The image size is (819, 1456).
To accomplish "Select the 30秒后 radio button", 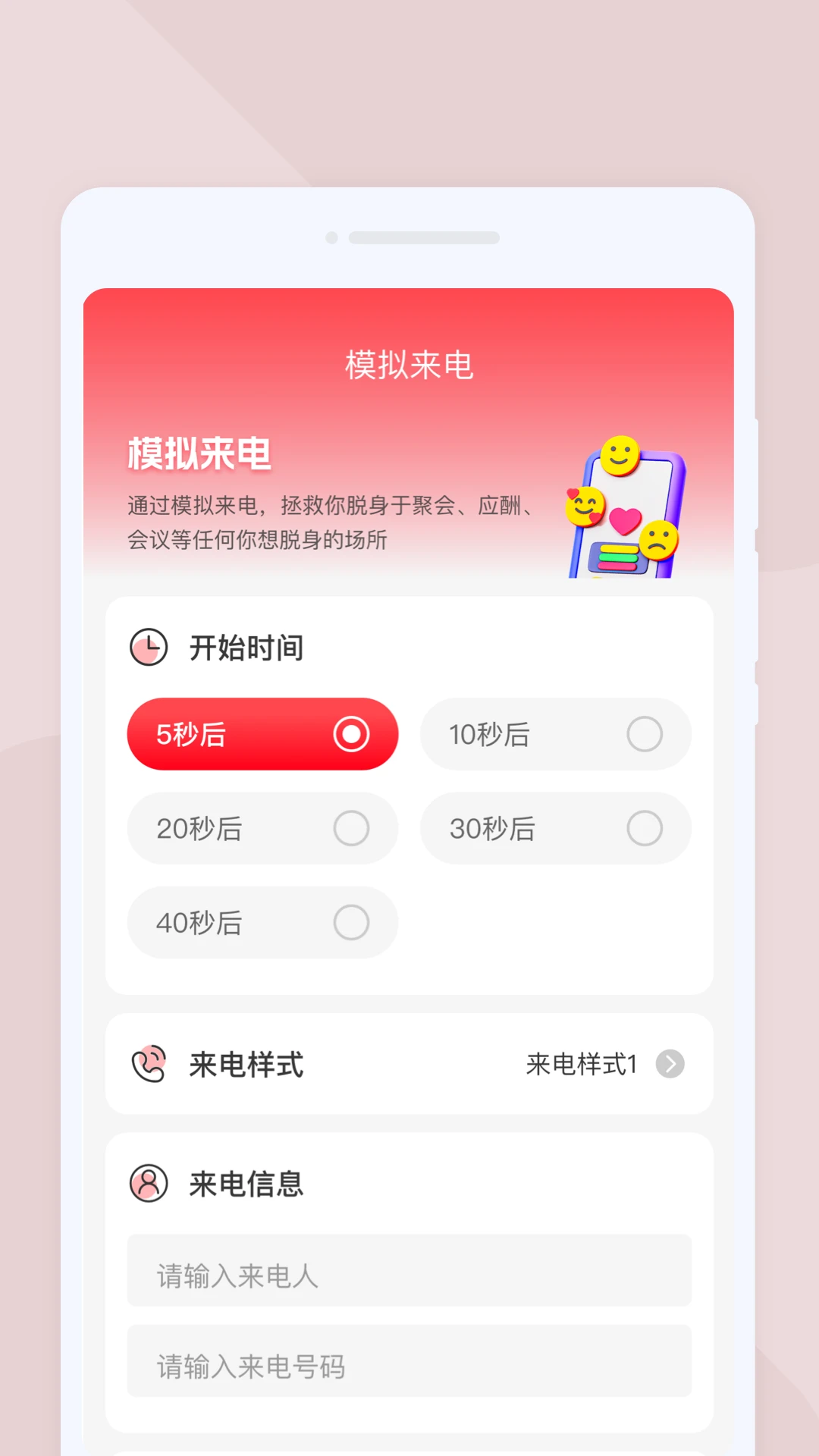I will point(644,828).
